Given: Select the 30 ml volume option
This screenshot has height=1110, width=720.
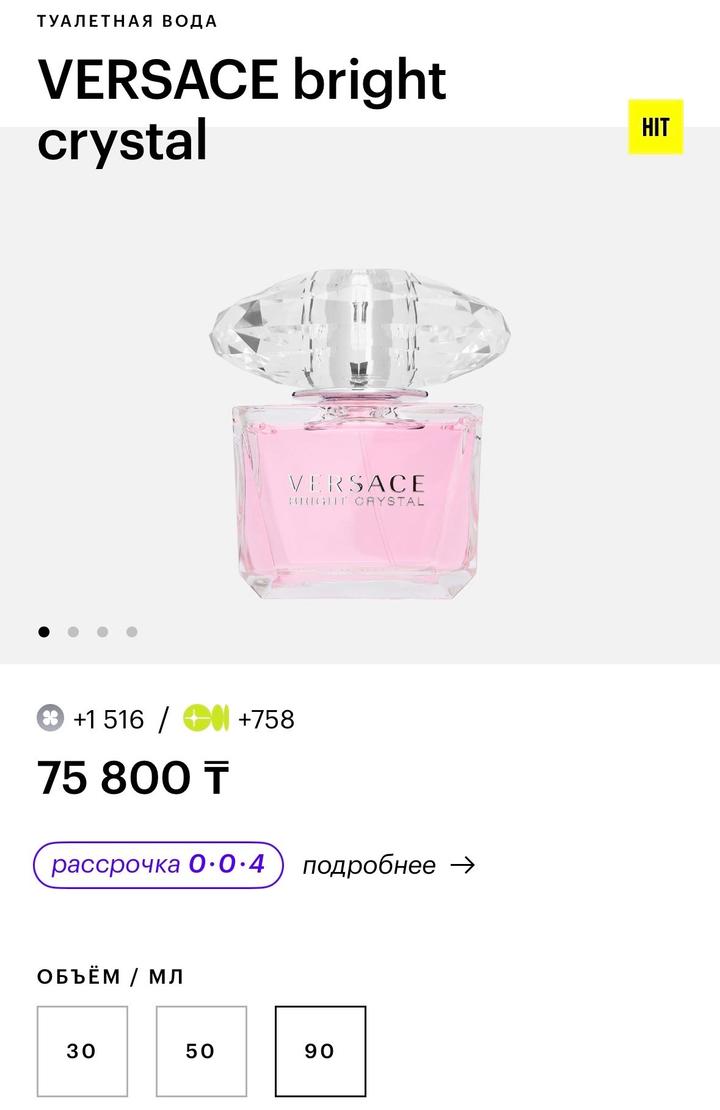Looking at the screenshot, I should (82, 1051).
